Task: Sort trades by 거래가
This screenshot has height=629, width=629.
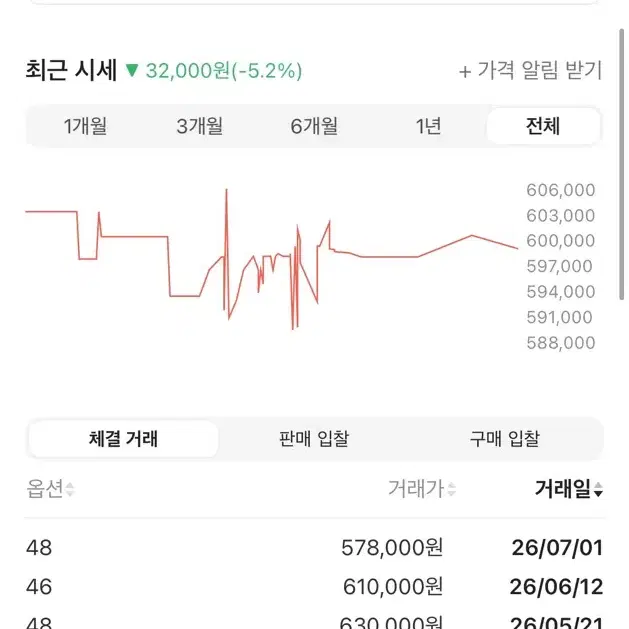Action: pos(422,489)
